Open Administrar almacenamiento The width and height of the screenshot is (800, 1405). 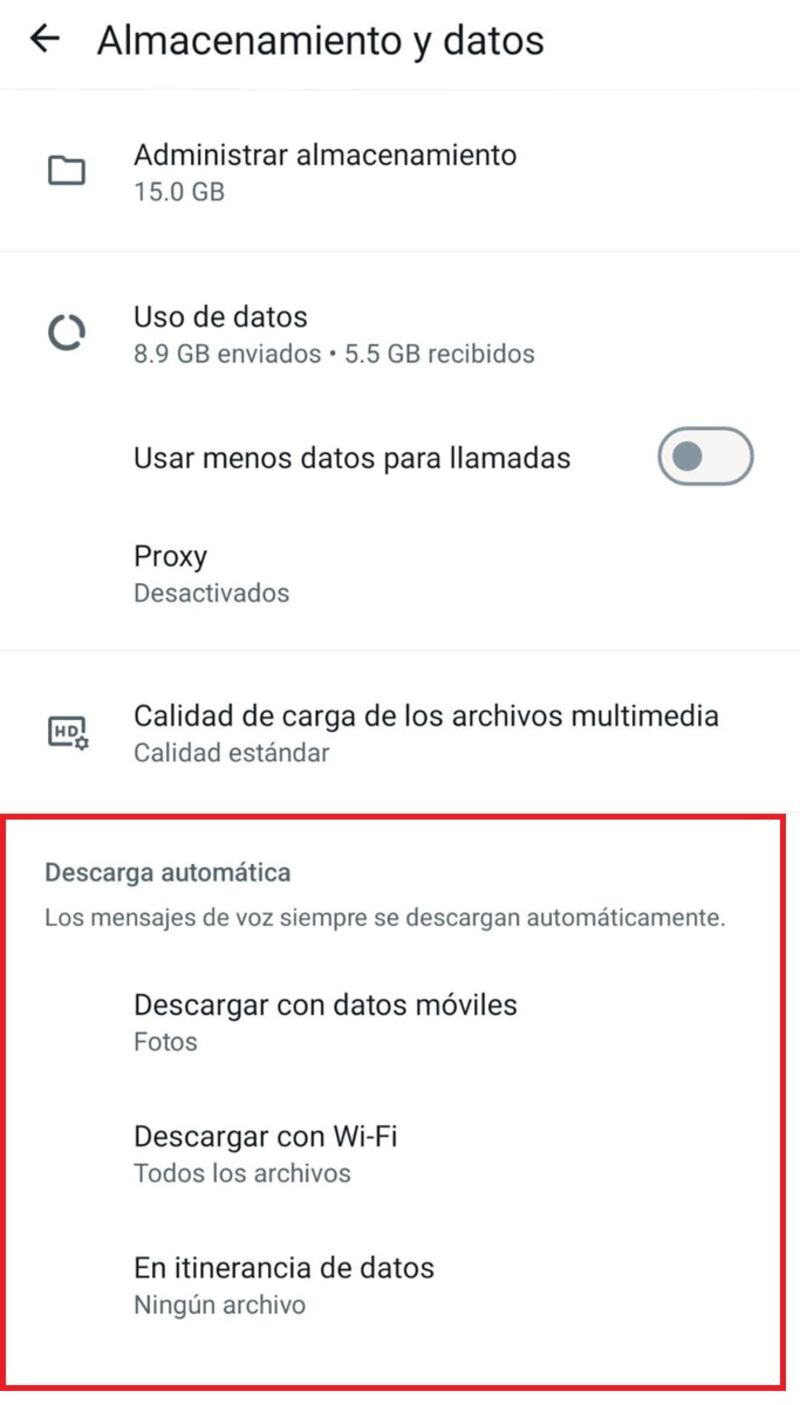(325, 171)
